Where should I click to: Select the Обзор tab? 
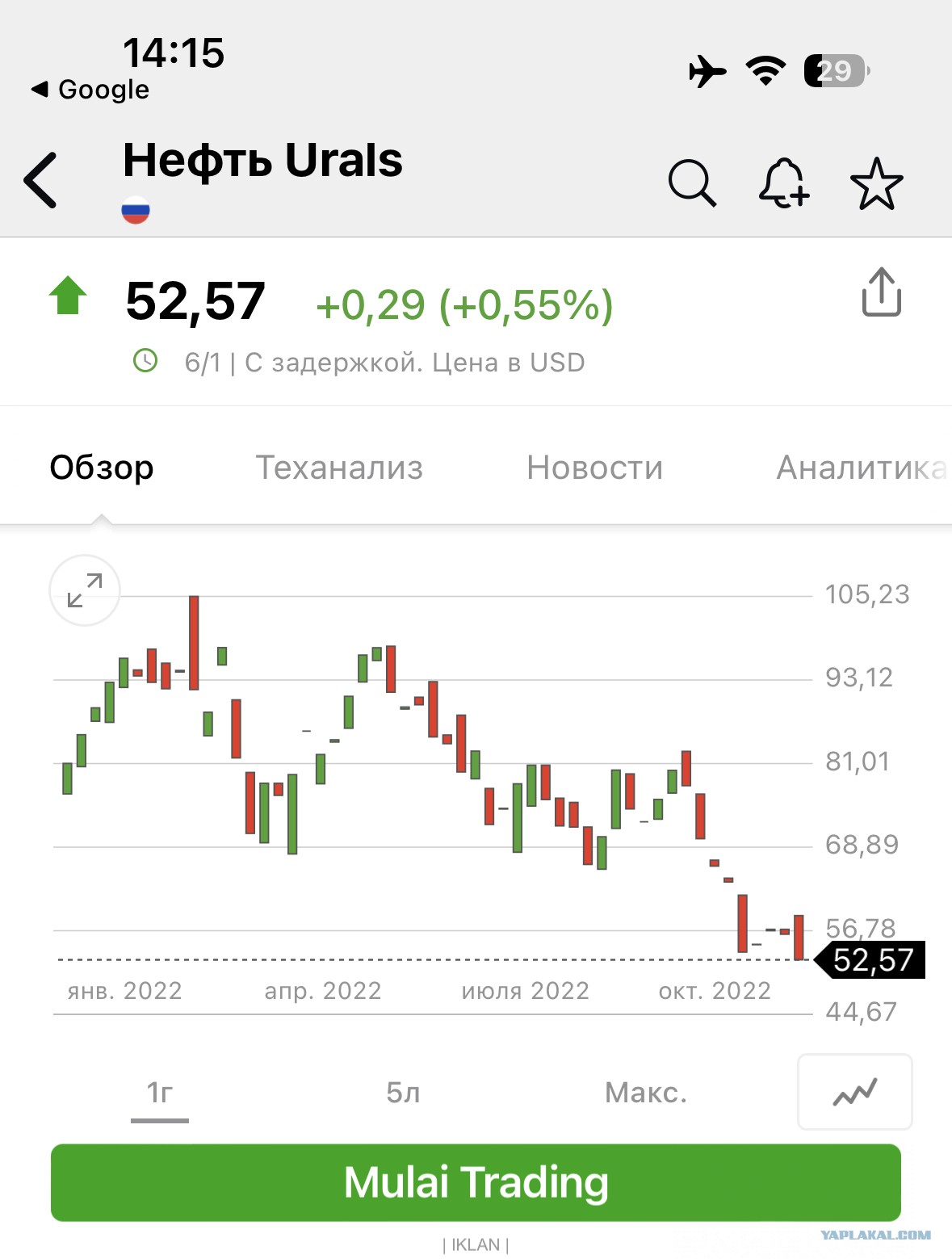[102, 468]
